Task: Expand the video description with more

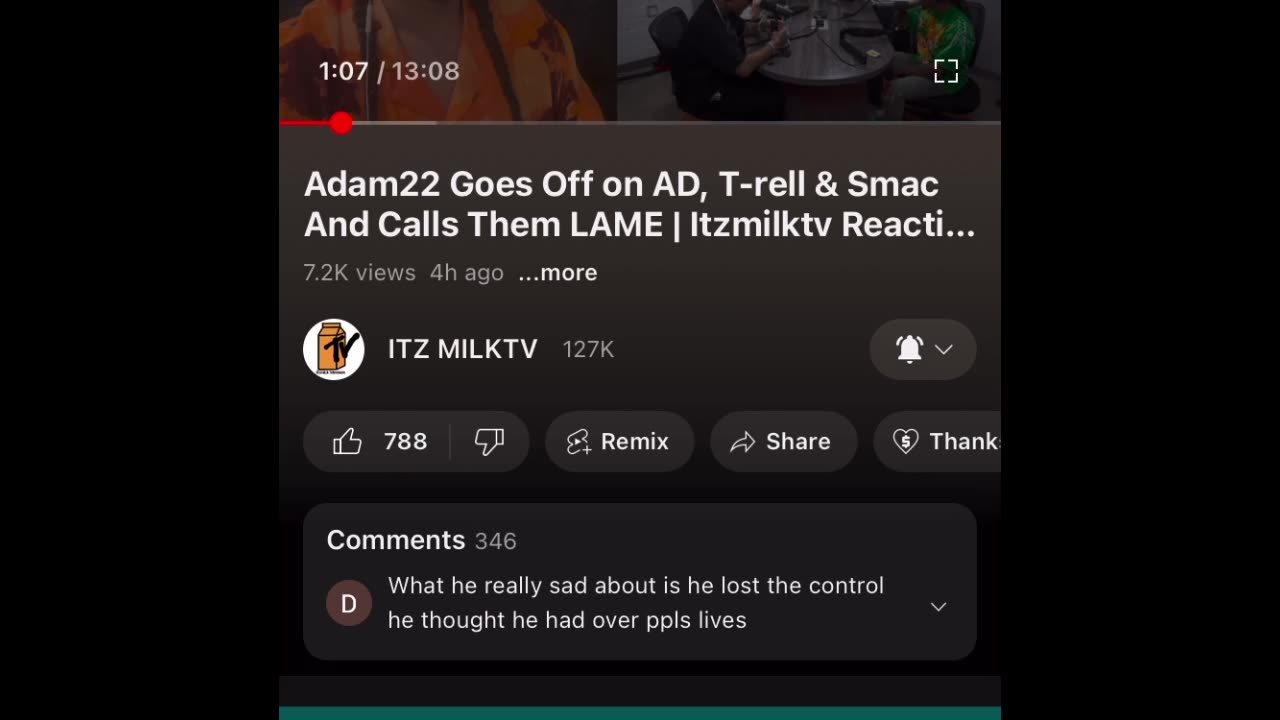Action: 558,273
